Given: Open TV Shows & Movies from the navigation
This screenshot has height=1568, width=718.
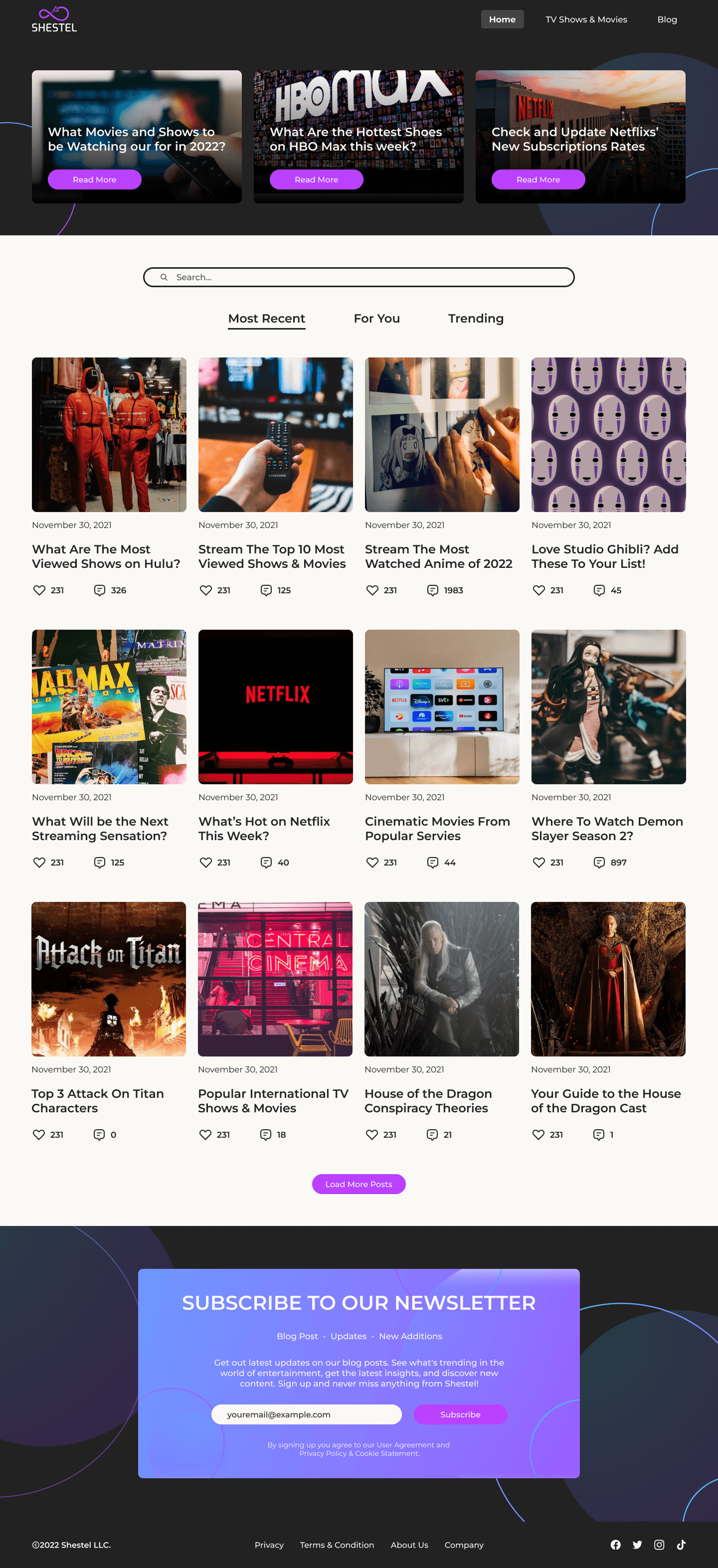Looking at the screenshot, I should 585,19.
